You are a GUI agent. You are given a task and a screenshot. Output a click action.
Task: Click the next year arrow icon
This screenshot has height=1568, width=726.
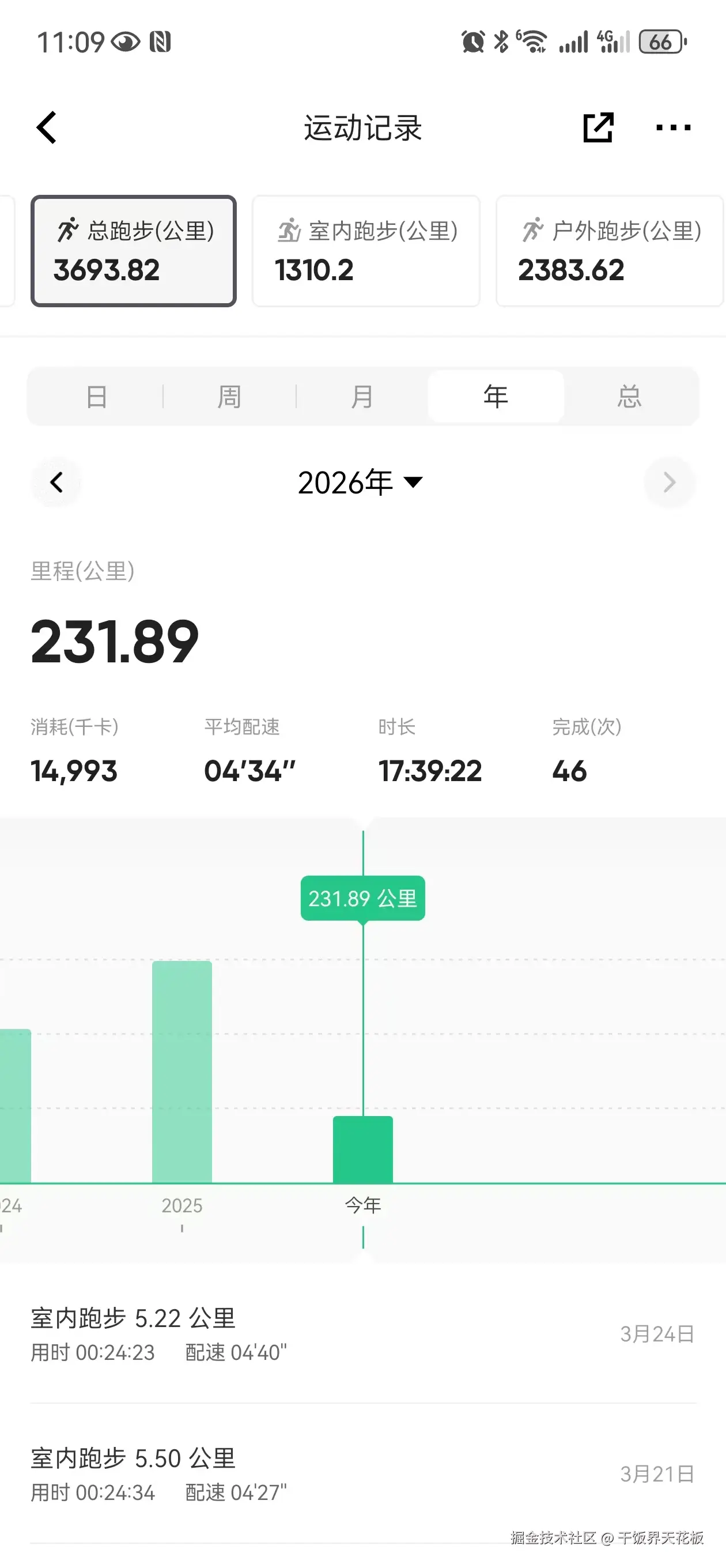[670, 482]
